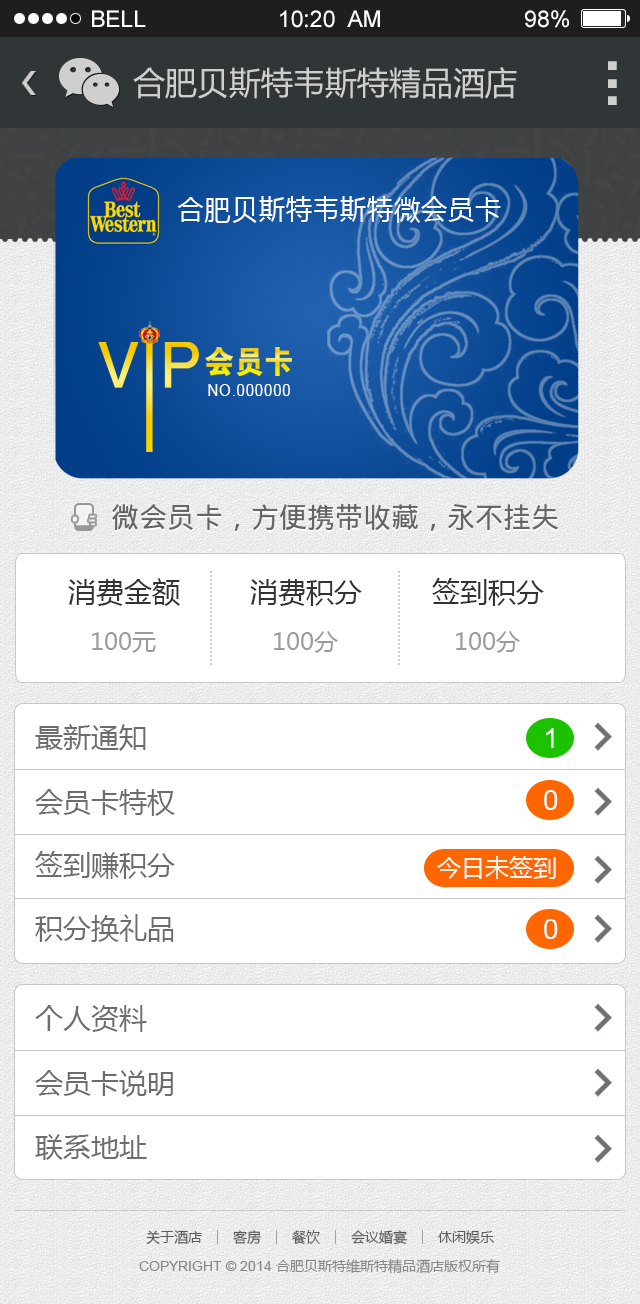Open the 餐饮 dining link

click(306, 1237)
